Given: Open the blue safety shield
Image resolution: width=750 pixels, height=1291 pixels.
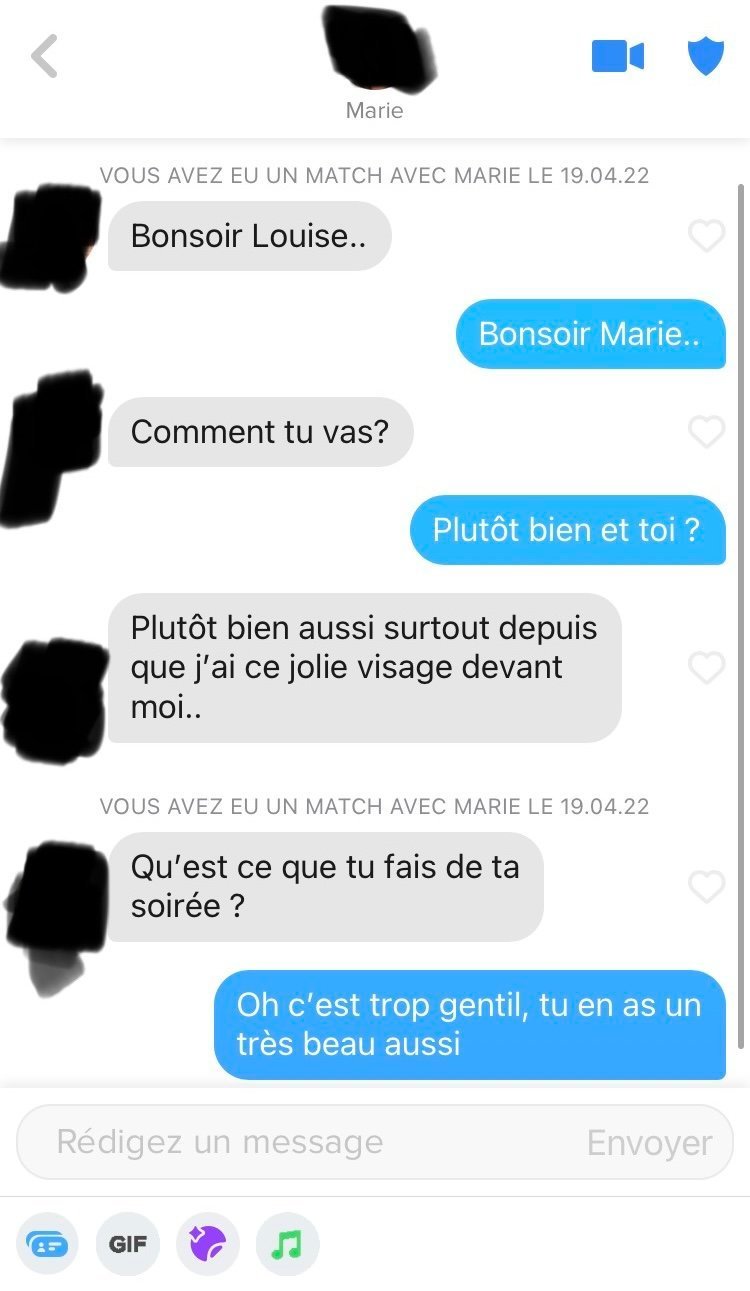Looking at the screenshot, I should [705, 56].
